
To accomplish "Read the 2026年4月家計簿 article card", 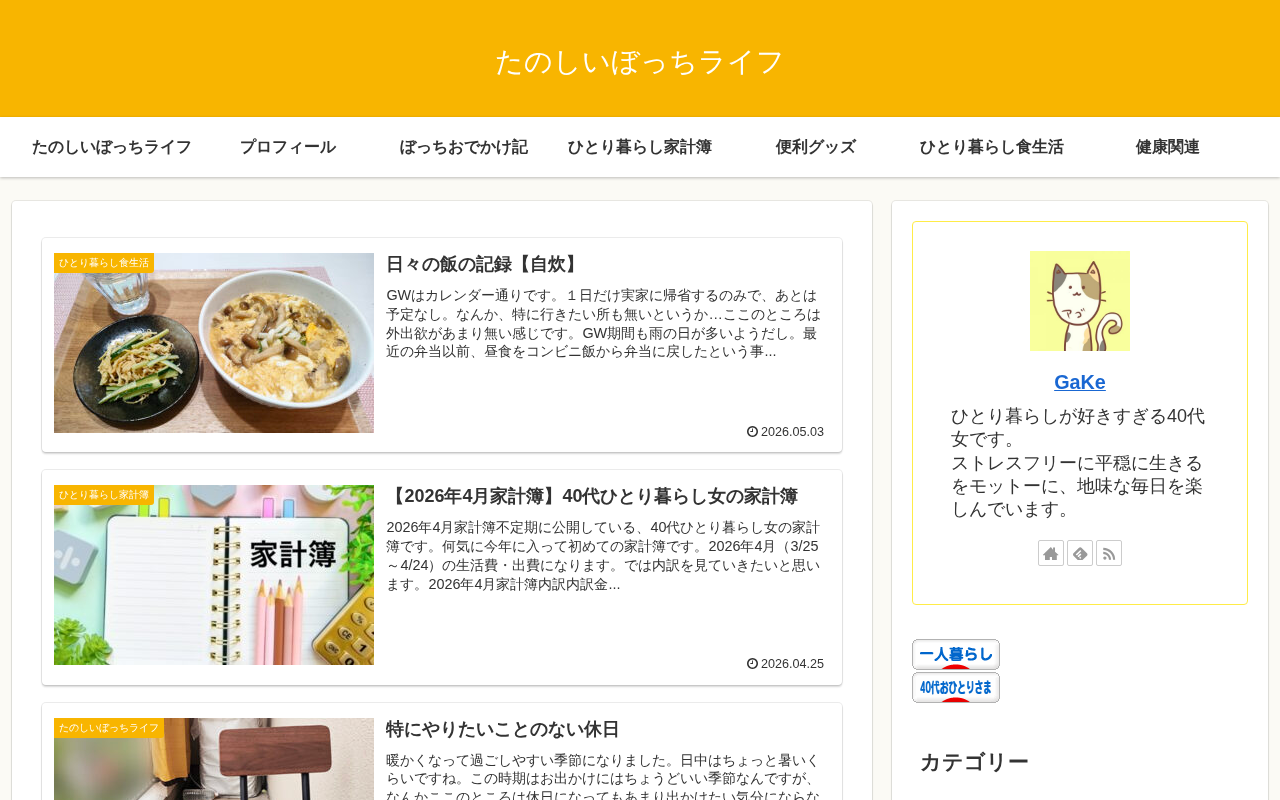I will point(442,577).
